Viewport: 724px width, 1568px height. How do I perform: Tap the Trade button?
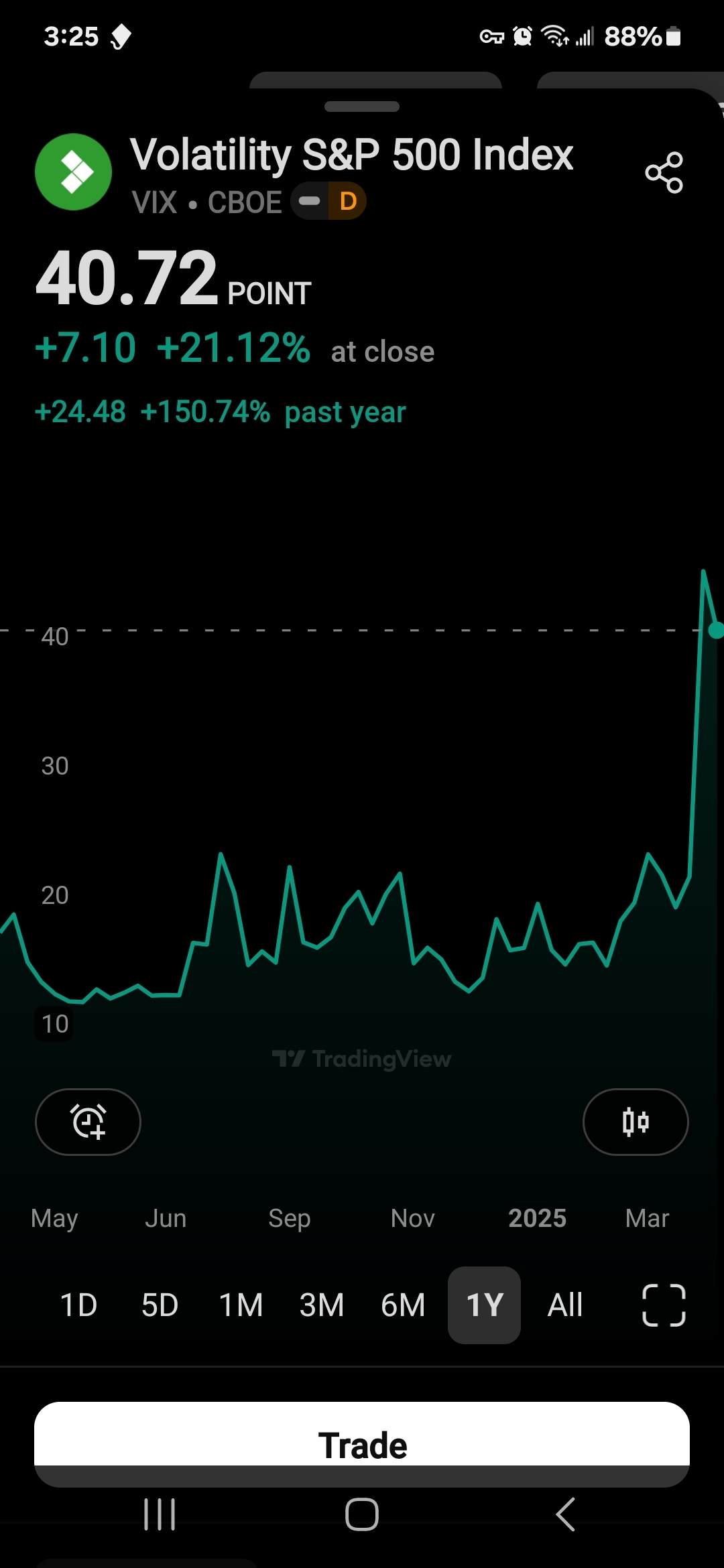[362, 1443]
